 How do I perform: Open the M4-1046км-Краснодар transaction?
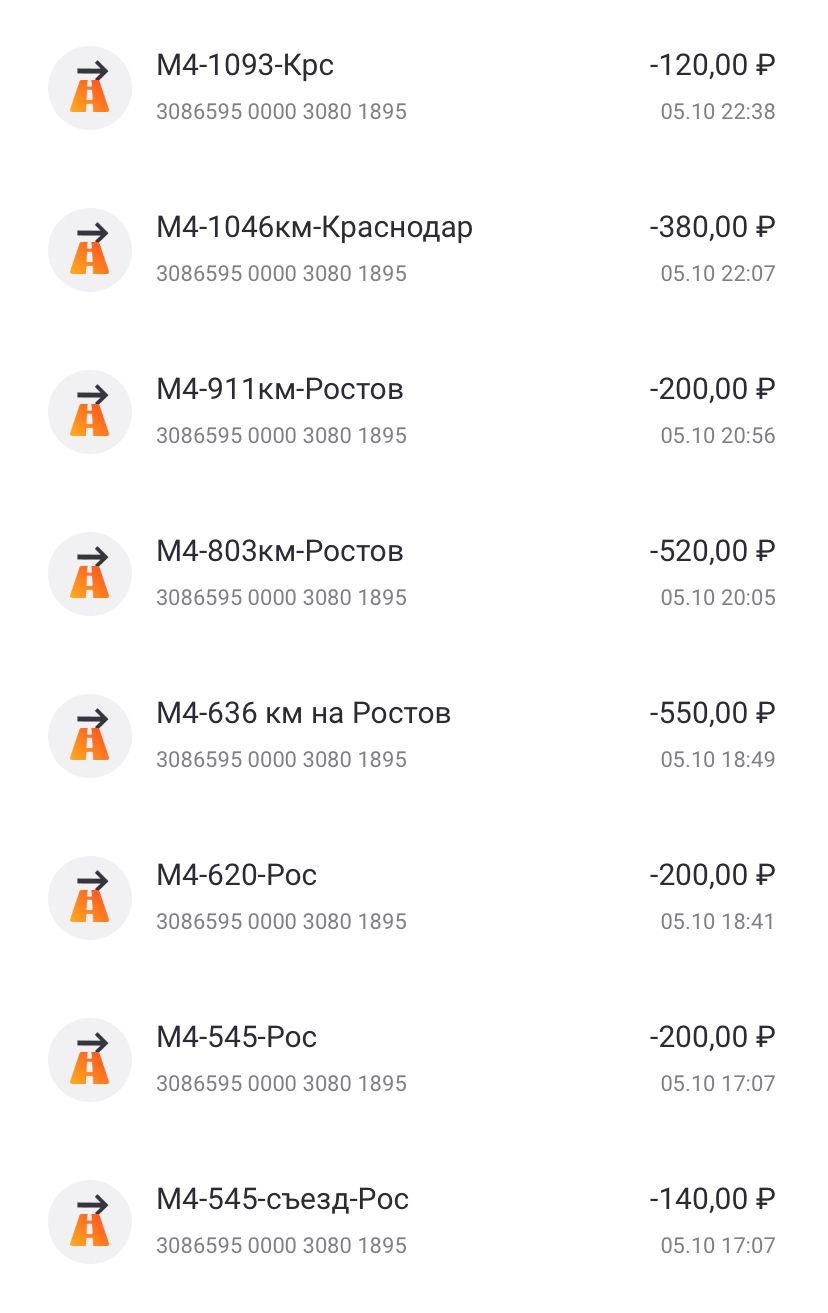[x=414, y=249]
